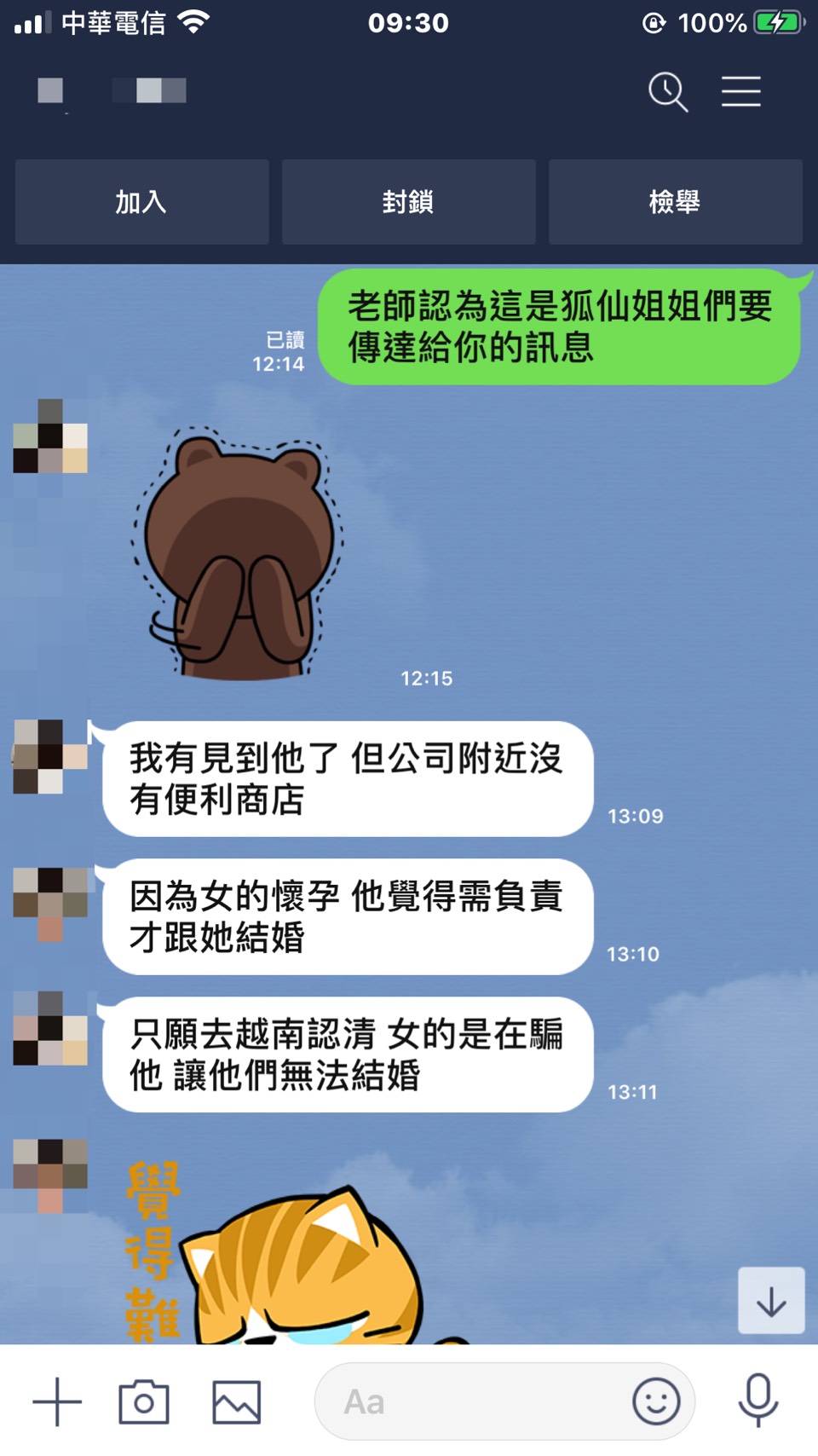818x1456 pixels.
Task: Jump to latest message with down arrow
Action: [771, 1301]
